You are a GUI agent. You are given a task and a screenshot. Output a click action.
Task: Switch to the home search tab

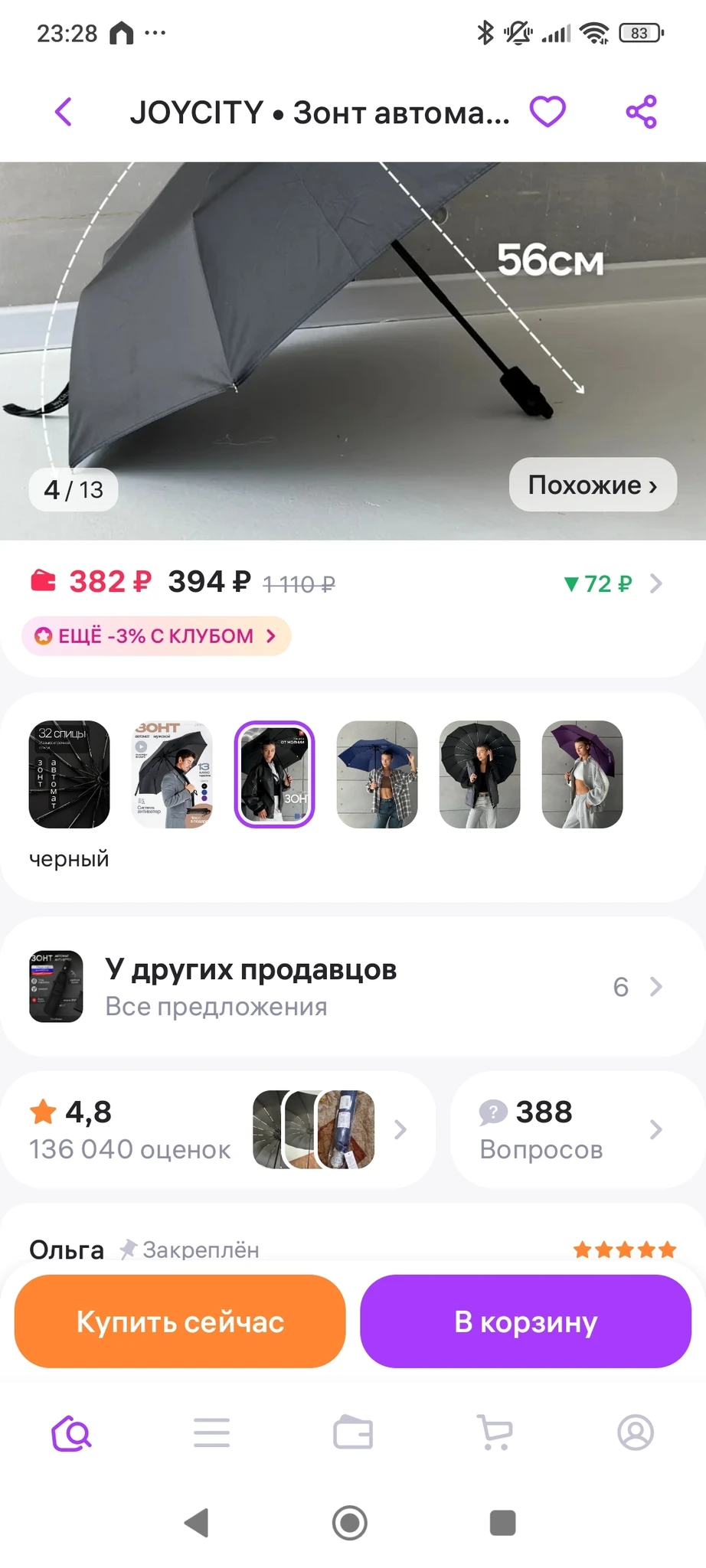(x=71, y=1432)
